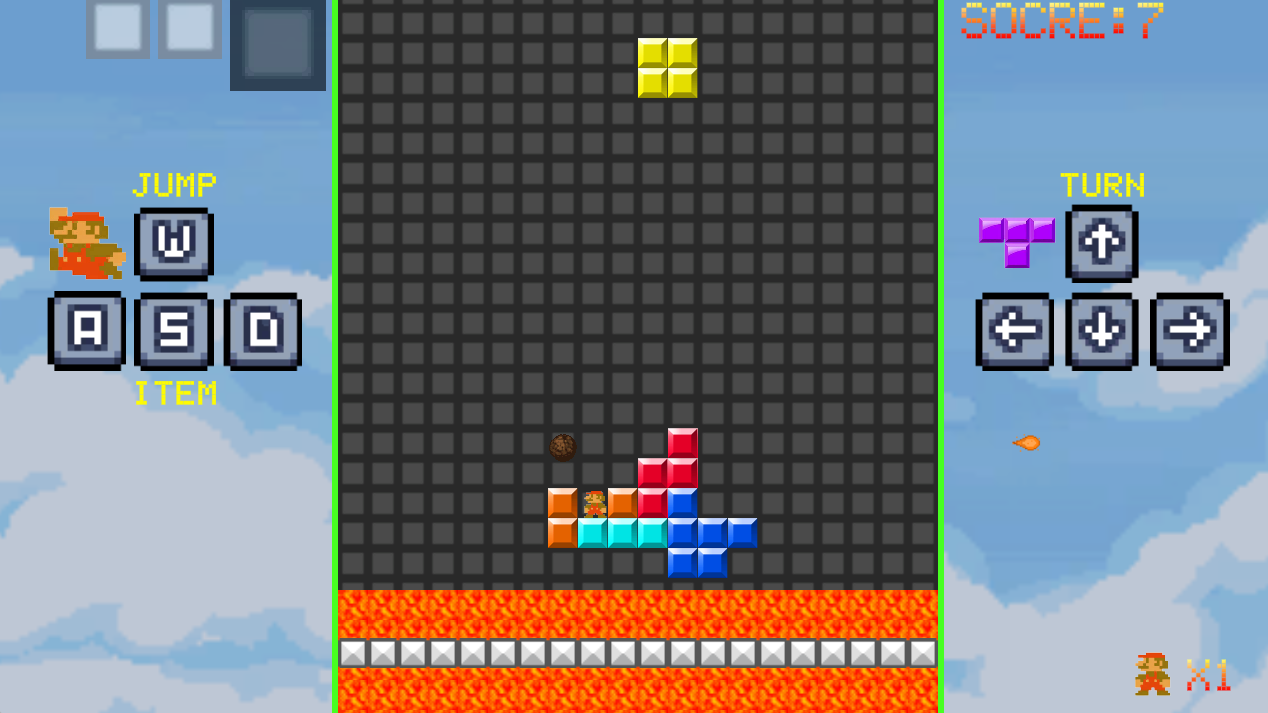Viewport: 1268px width, 713px height.
Task: Drop the block faster with the down arrow
Action: coord(1102,331)
